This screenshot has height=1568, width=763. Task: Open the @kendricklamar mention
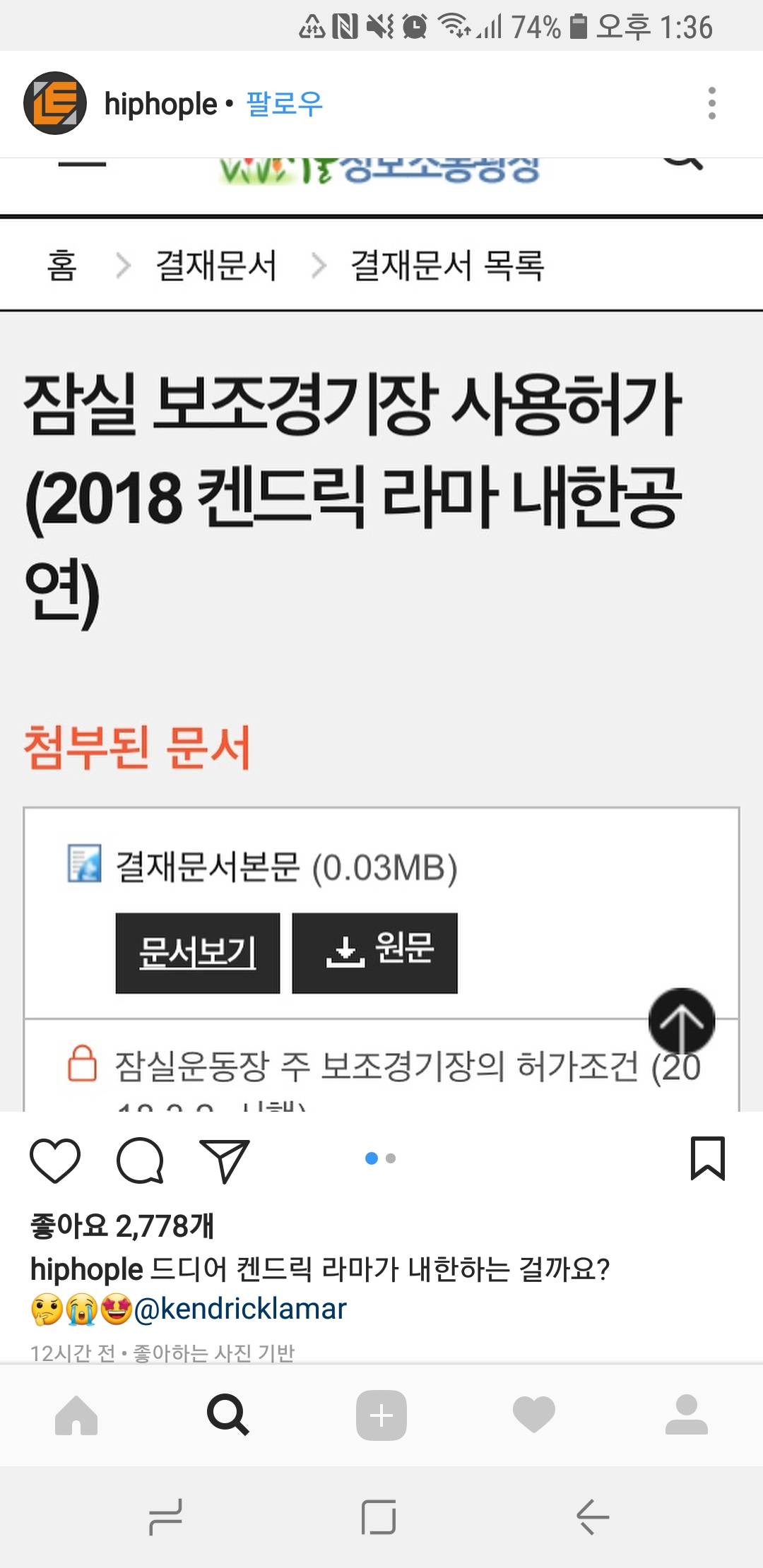coord(240,1309)
